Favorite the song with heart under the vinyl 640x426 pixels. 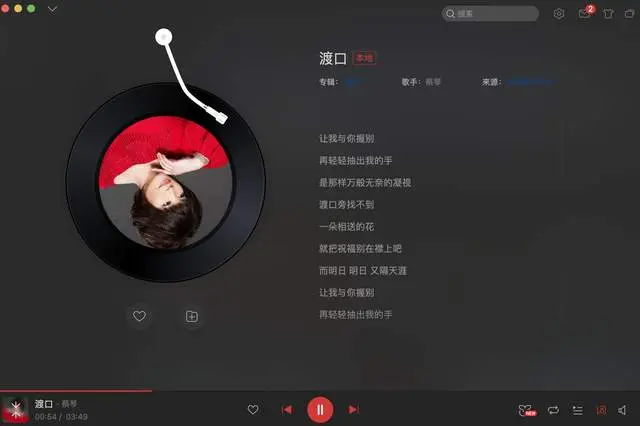(x=140, y=316)
